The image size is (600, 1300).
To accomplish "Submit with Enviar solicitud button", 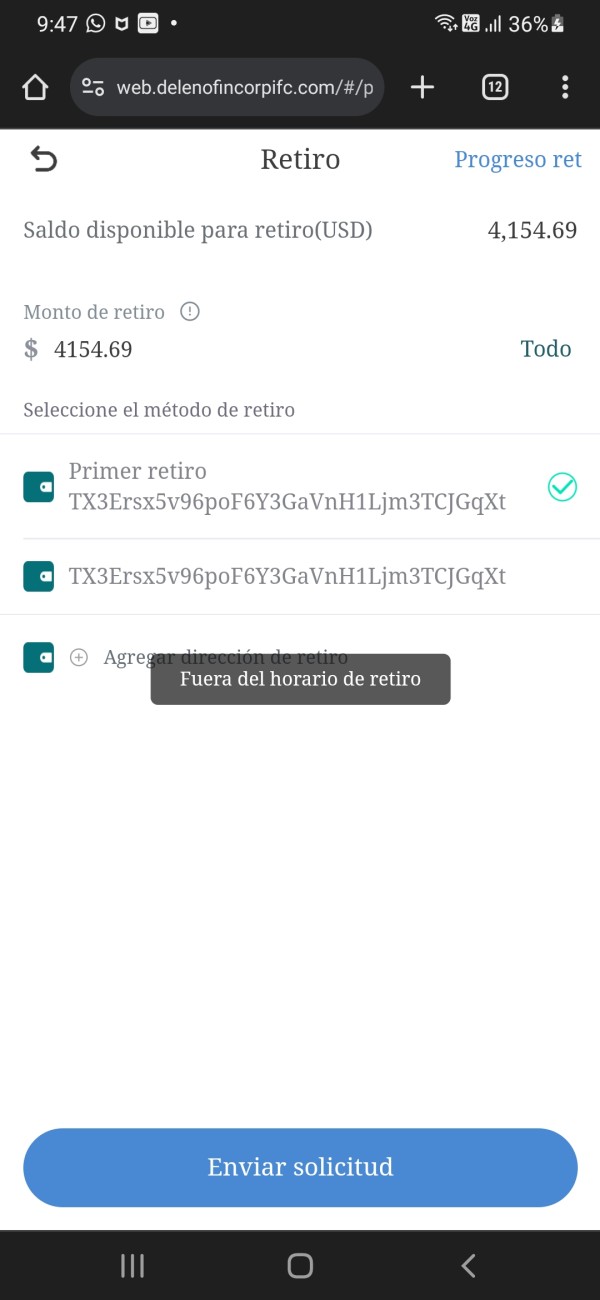I will point(300,1167).
